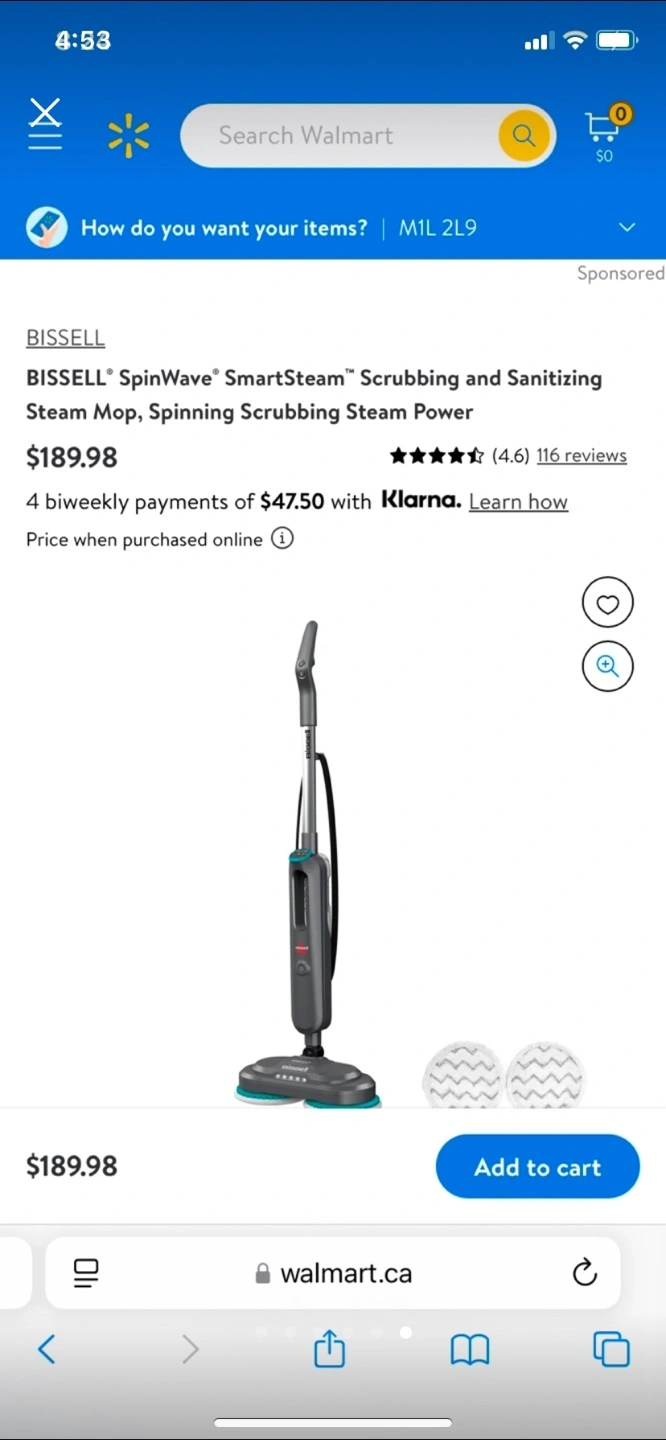This screenshot has height=1440, width=666.
Task: Zoom the product image
Action: (x=608, y=666)
